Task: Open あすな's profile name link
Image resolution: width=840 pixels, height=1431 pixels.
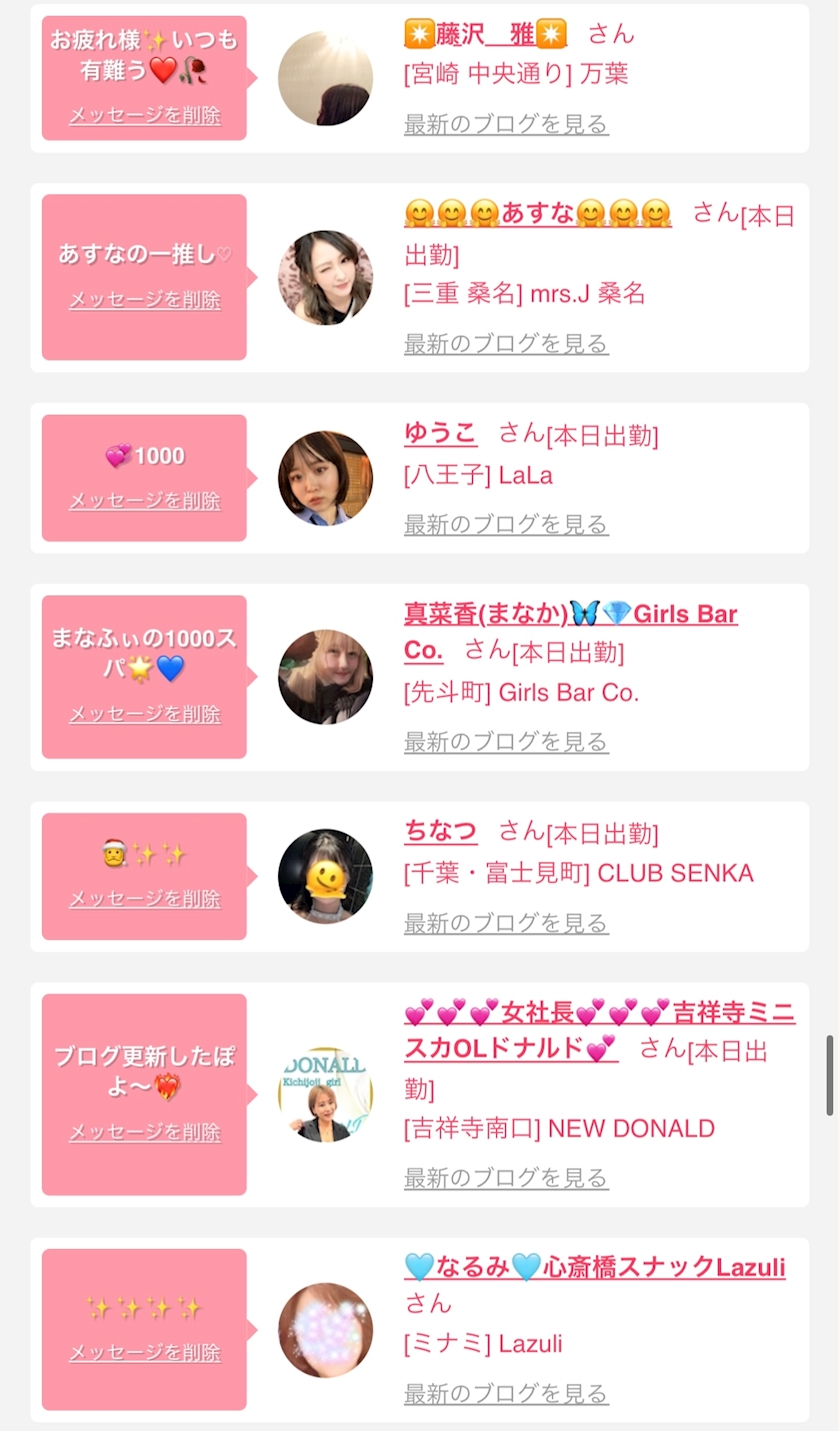Action: coord(538,213)
